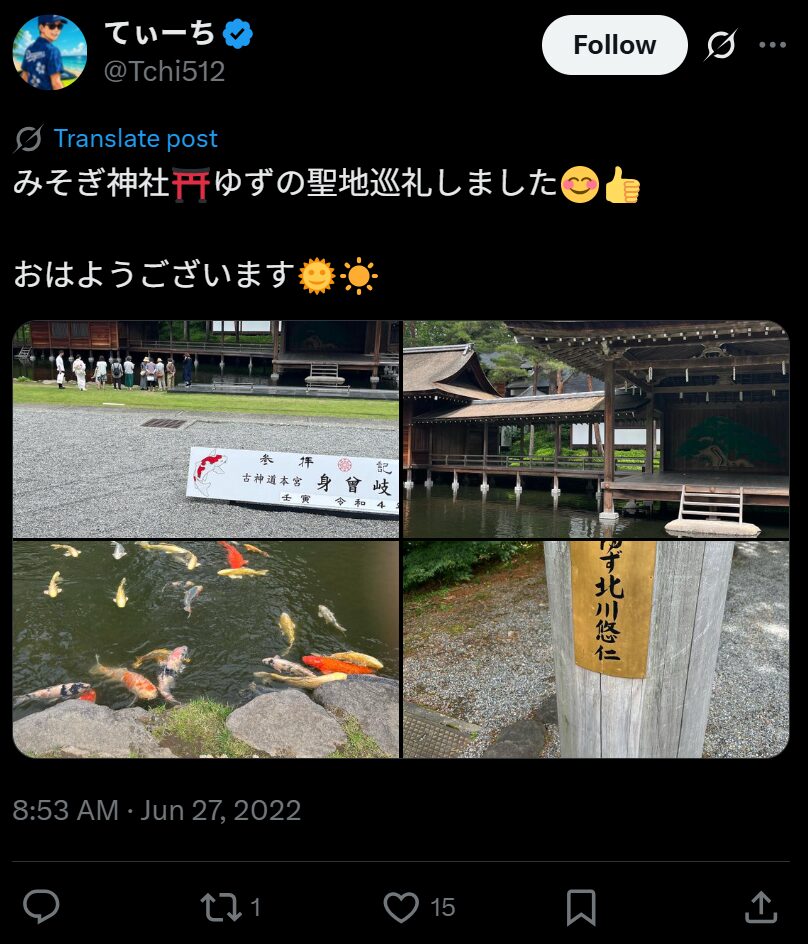This screenshot has width=808, height=944.
Task: Share this post
Action: point(761,907)
